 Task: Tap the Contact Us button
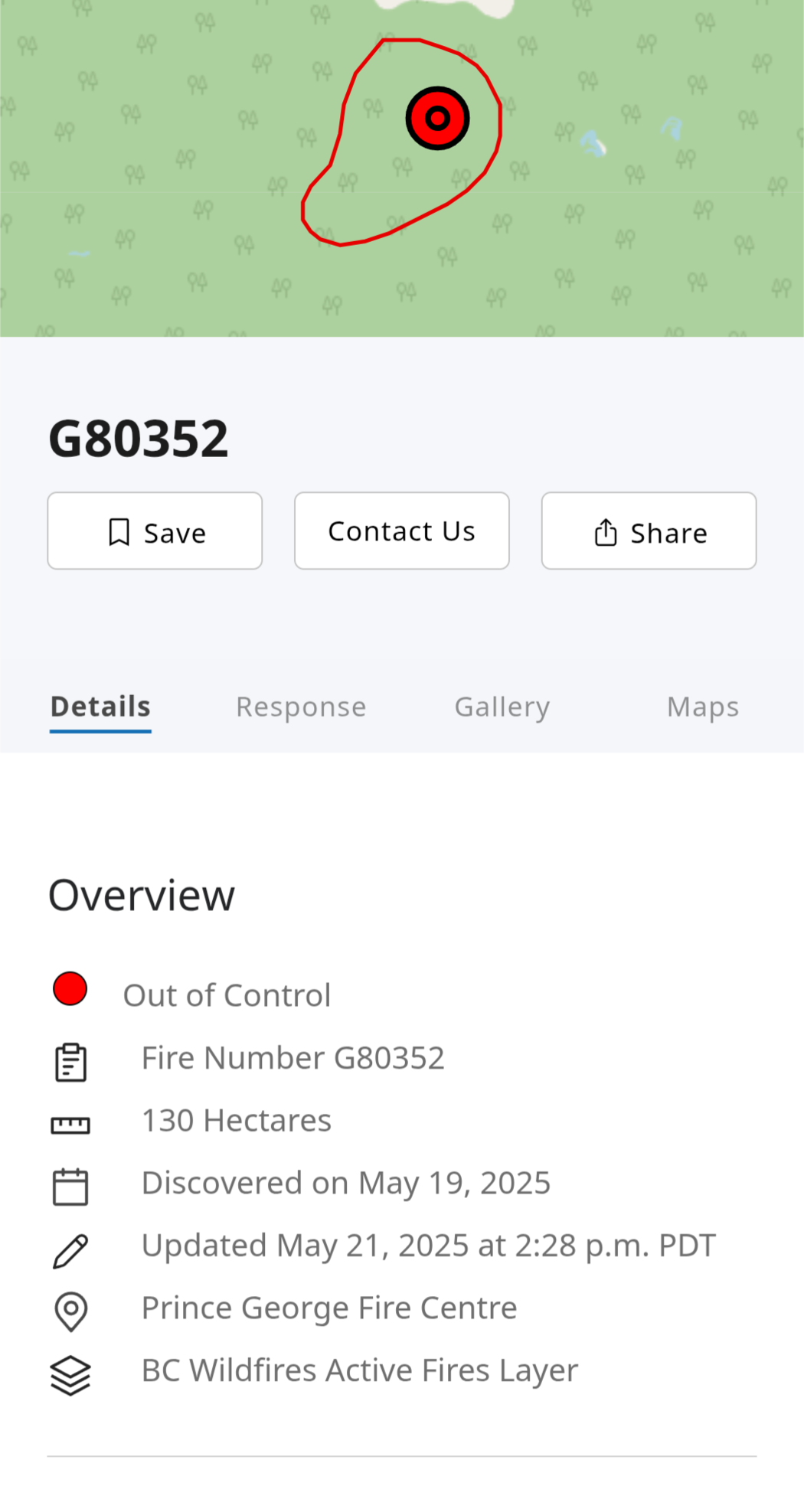[x=402, y=531]
